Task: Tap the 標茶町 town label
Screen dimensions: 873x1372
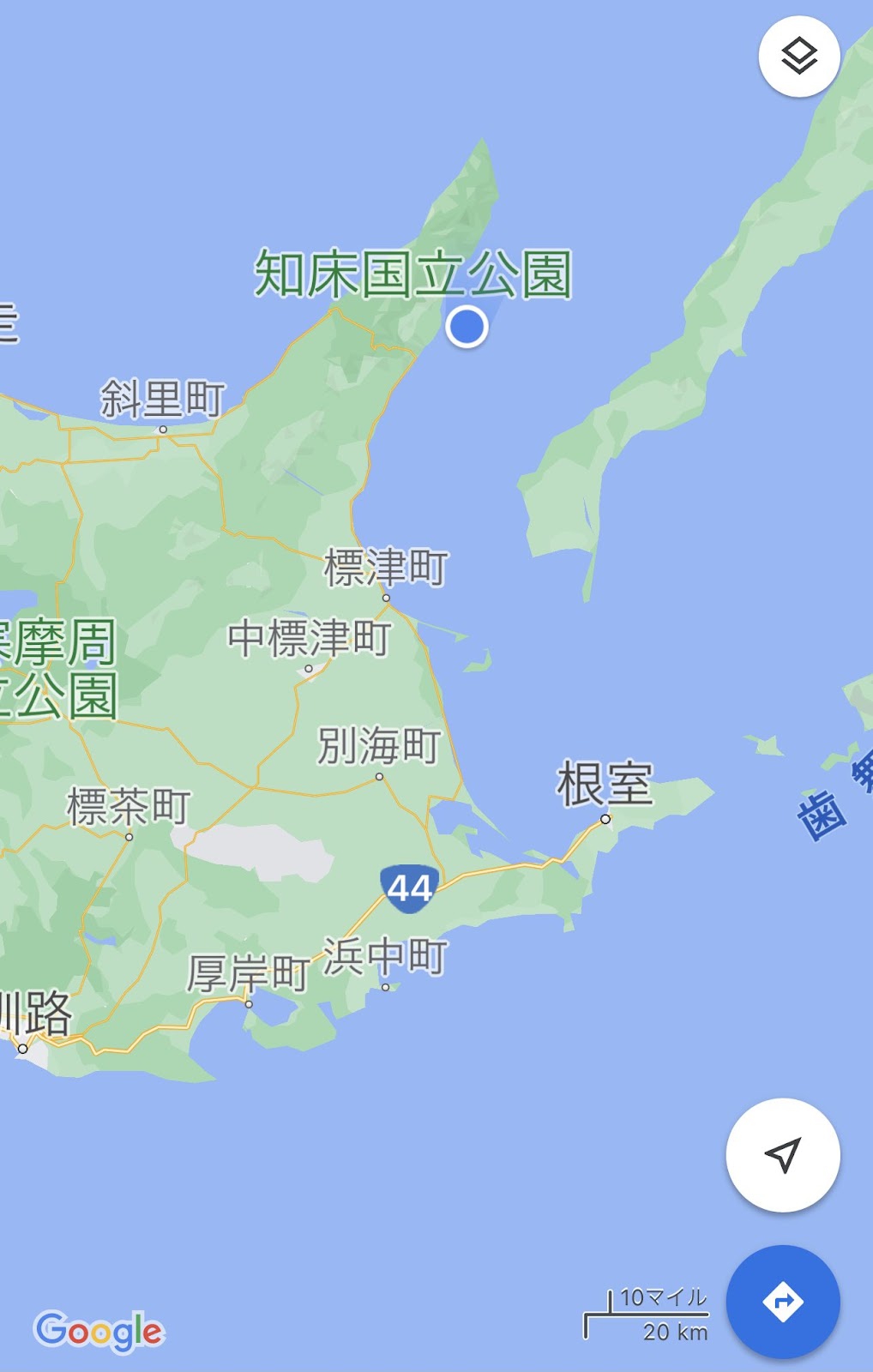Action: pos(129,807)
